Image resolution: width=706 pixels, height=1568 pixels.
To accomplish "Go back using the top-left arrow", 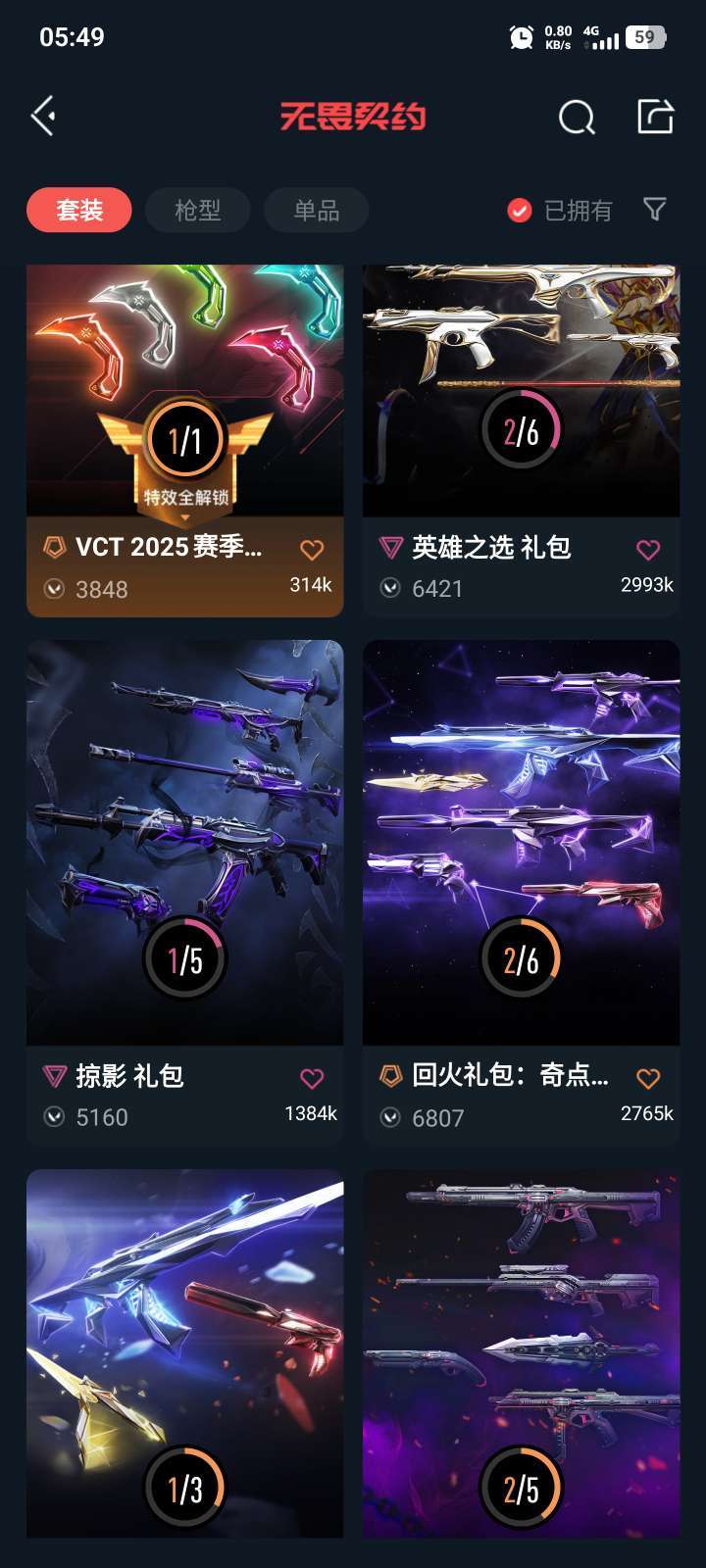I will (x=43, y=117).
